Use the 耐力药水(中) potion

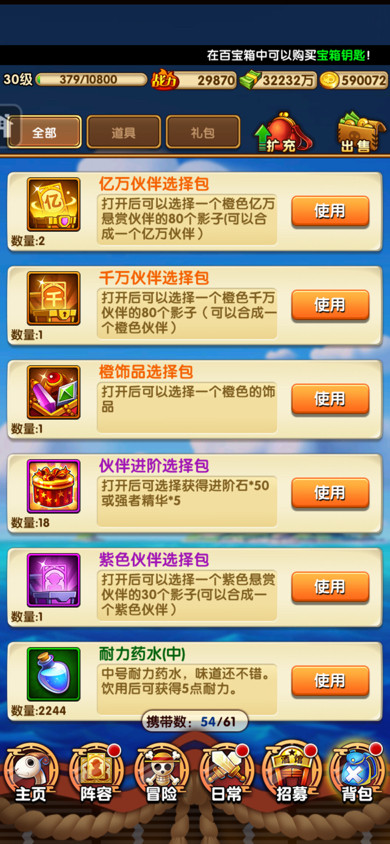[330, 681]
